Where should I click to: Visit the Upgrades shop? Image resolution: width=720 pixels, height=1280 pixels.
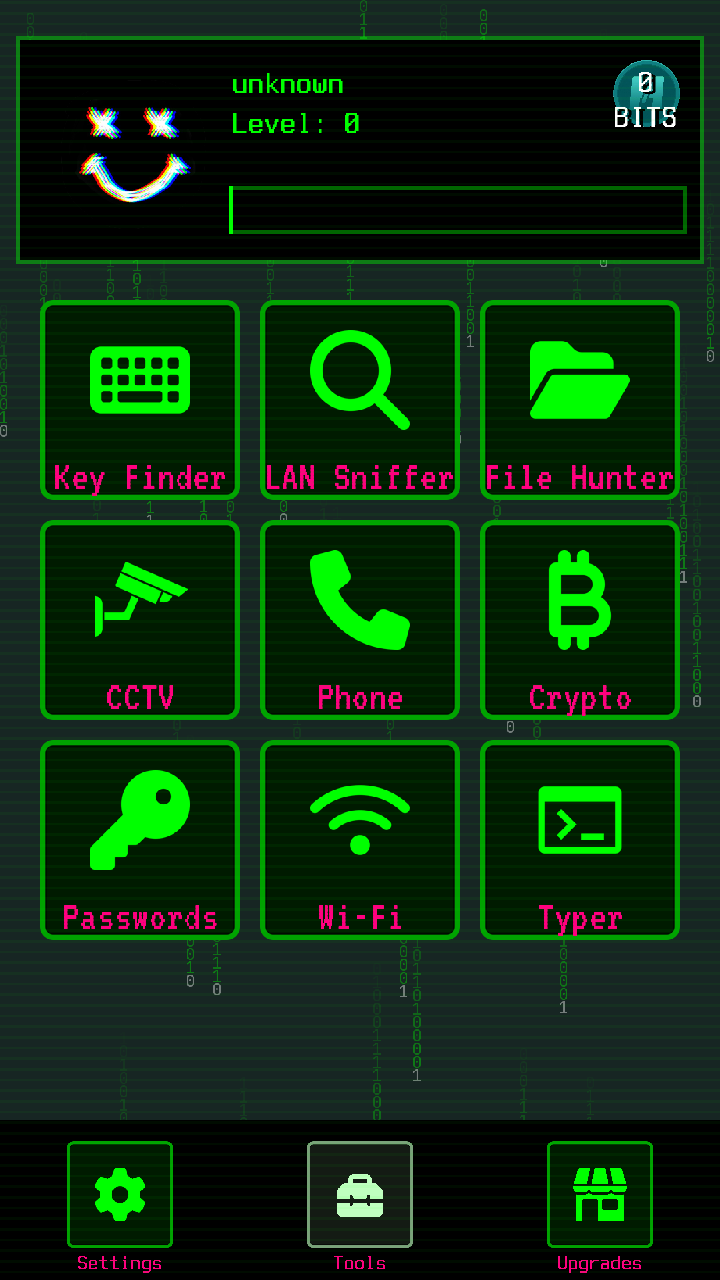click(x=600, y=1195)
